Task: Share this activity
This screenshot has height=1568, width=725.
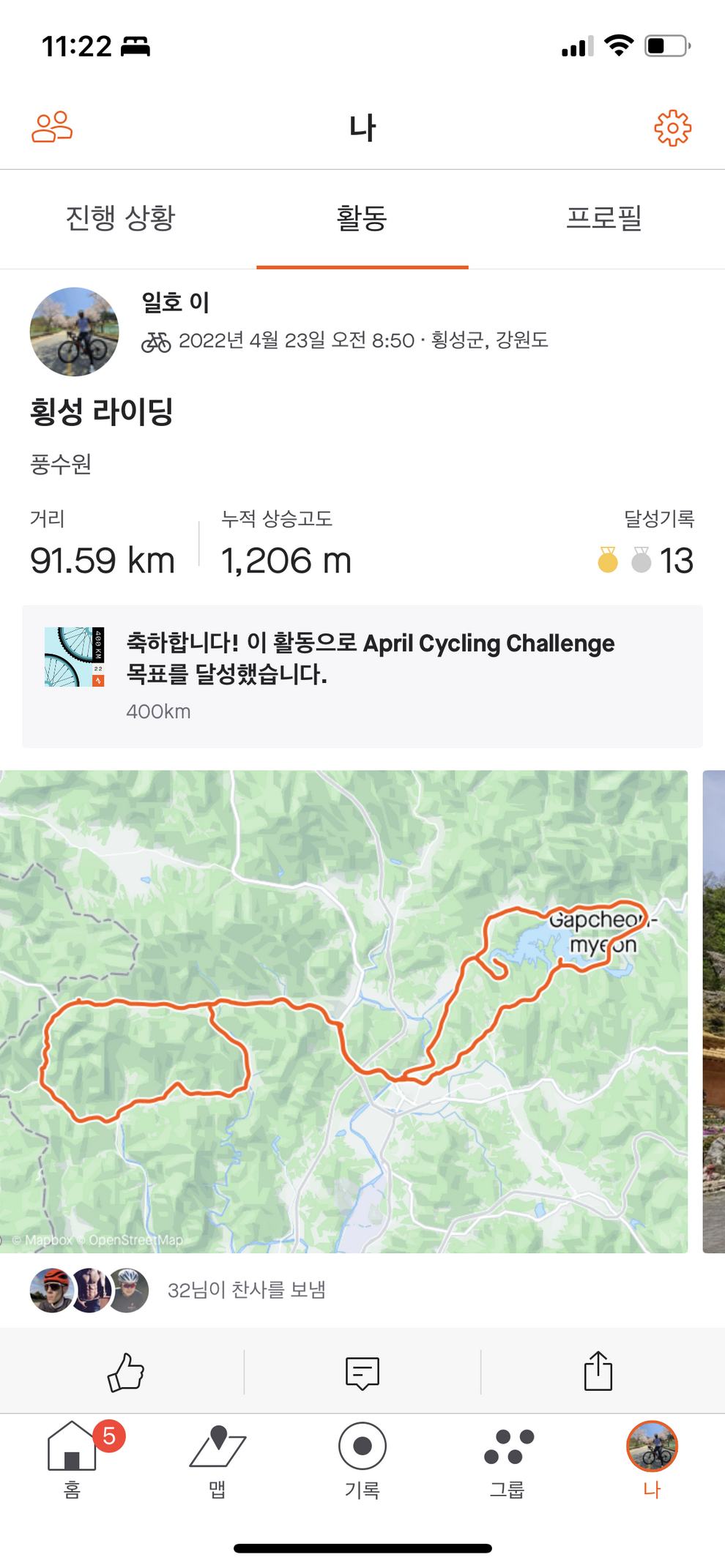Action: coord(598,1371)
